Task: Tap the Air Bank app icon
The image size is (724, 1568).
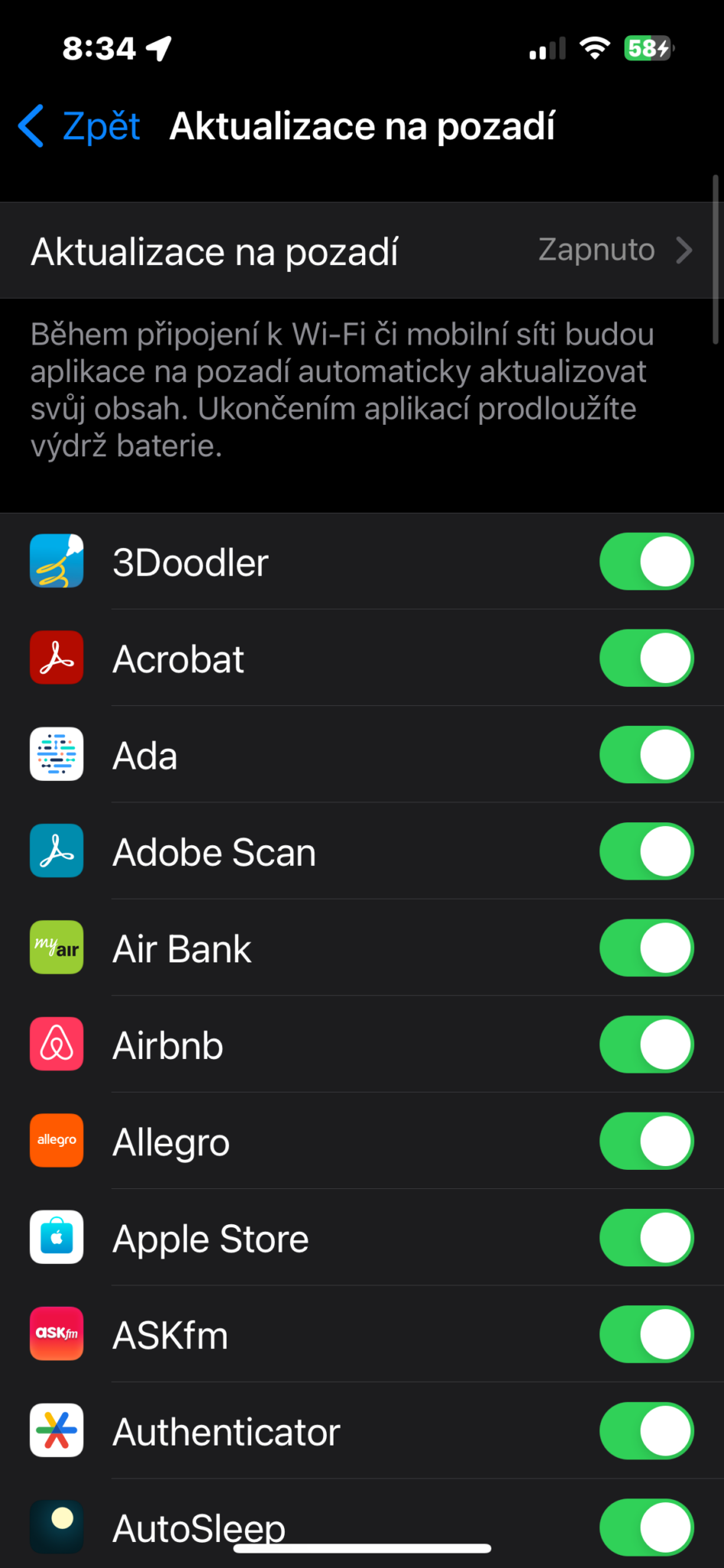Action: tap(56, 947)
